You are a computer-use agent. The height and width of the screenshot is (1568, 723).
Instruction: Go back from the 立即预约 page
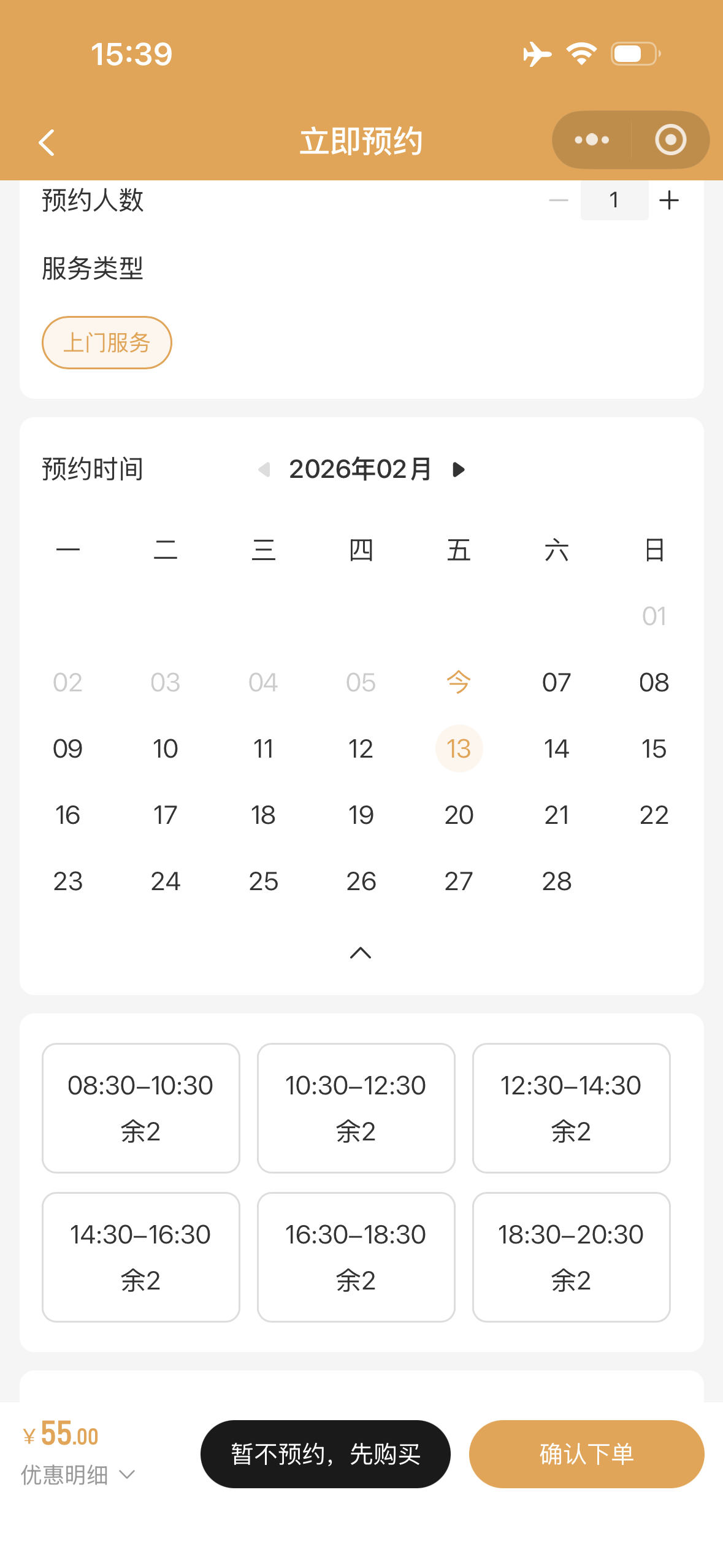click(x=47, y=142)
